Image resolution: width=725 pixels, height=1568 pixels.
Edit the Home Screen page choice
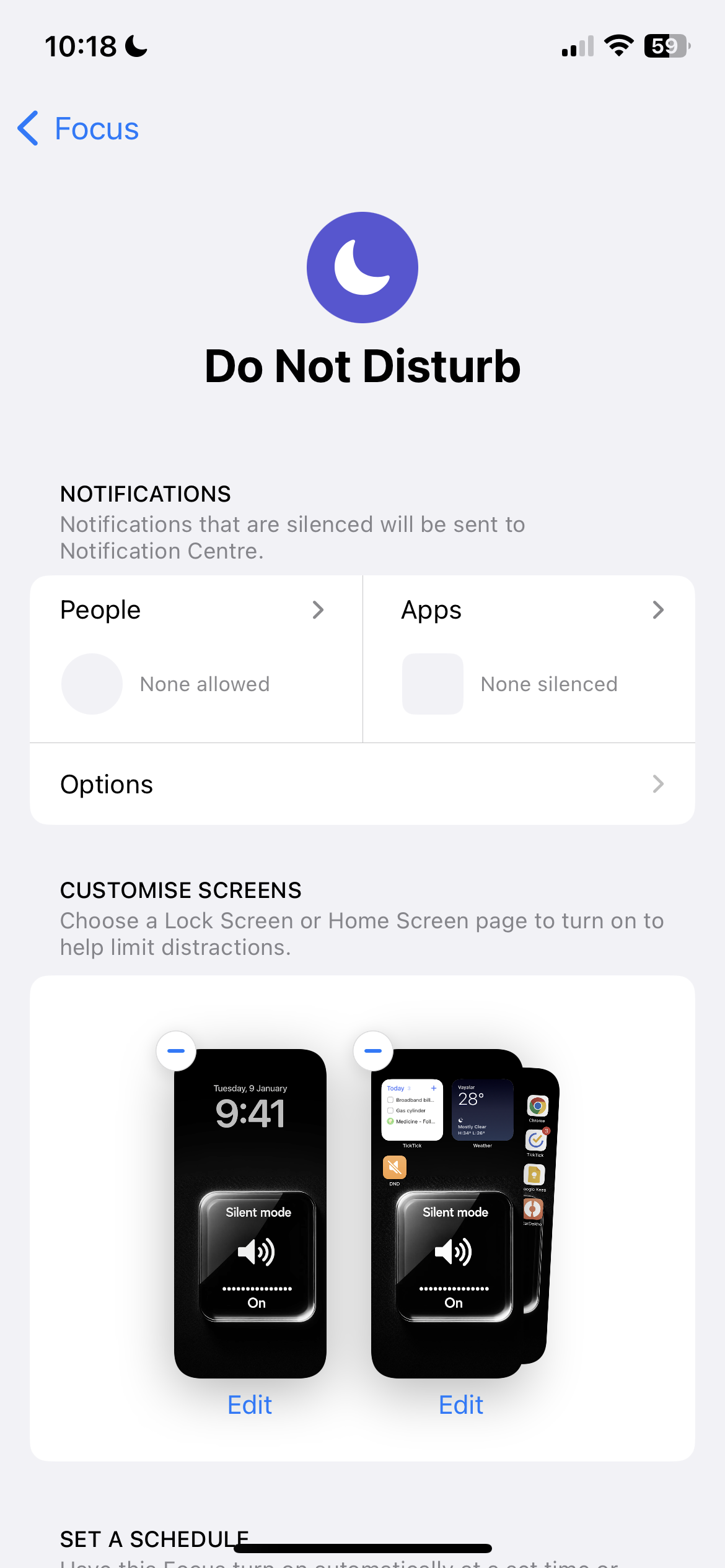click(460, 1405)
